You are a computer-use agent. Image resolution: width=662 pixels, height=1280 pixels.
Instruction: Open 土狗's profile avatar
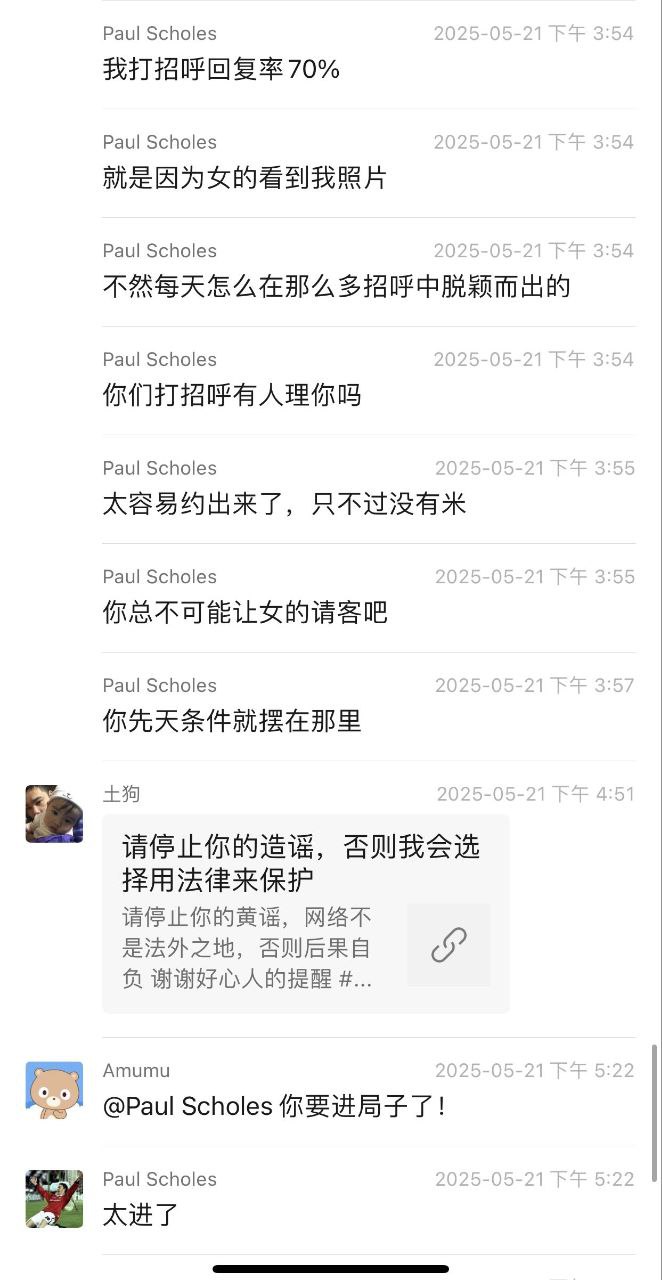[54, 814]
